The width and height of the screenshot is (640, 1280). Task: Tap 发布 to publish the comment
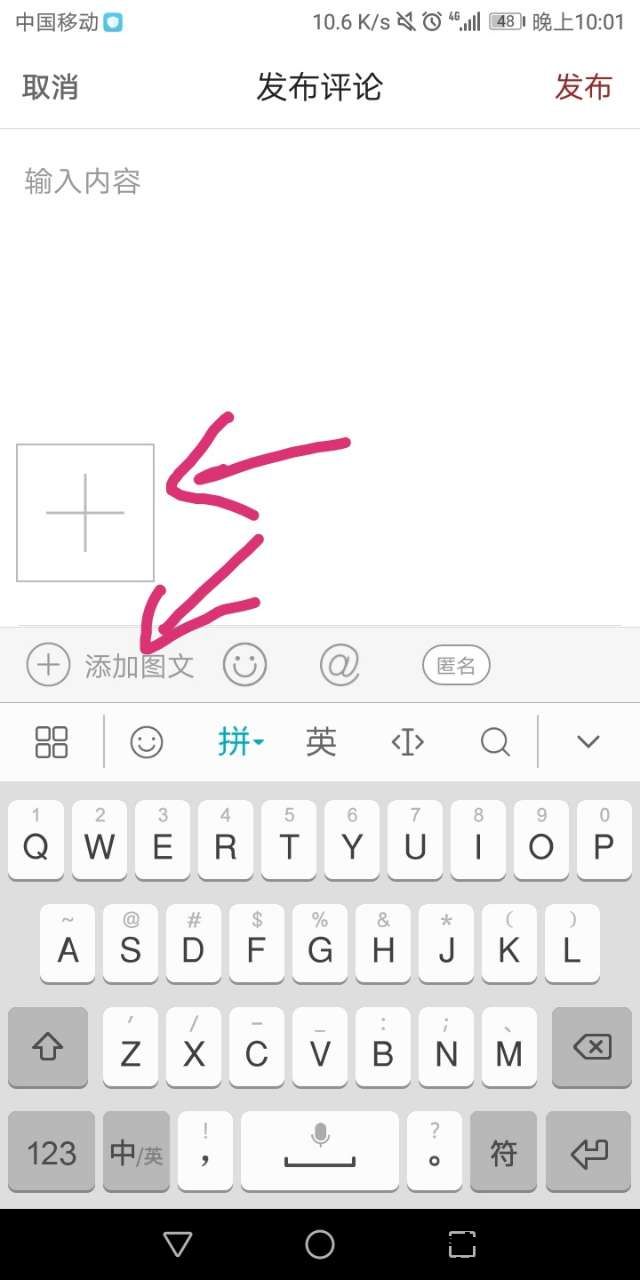click(583, 87)
